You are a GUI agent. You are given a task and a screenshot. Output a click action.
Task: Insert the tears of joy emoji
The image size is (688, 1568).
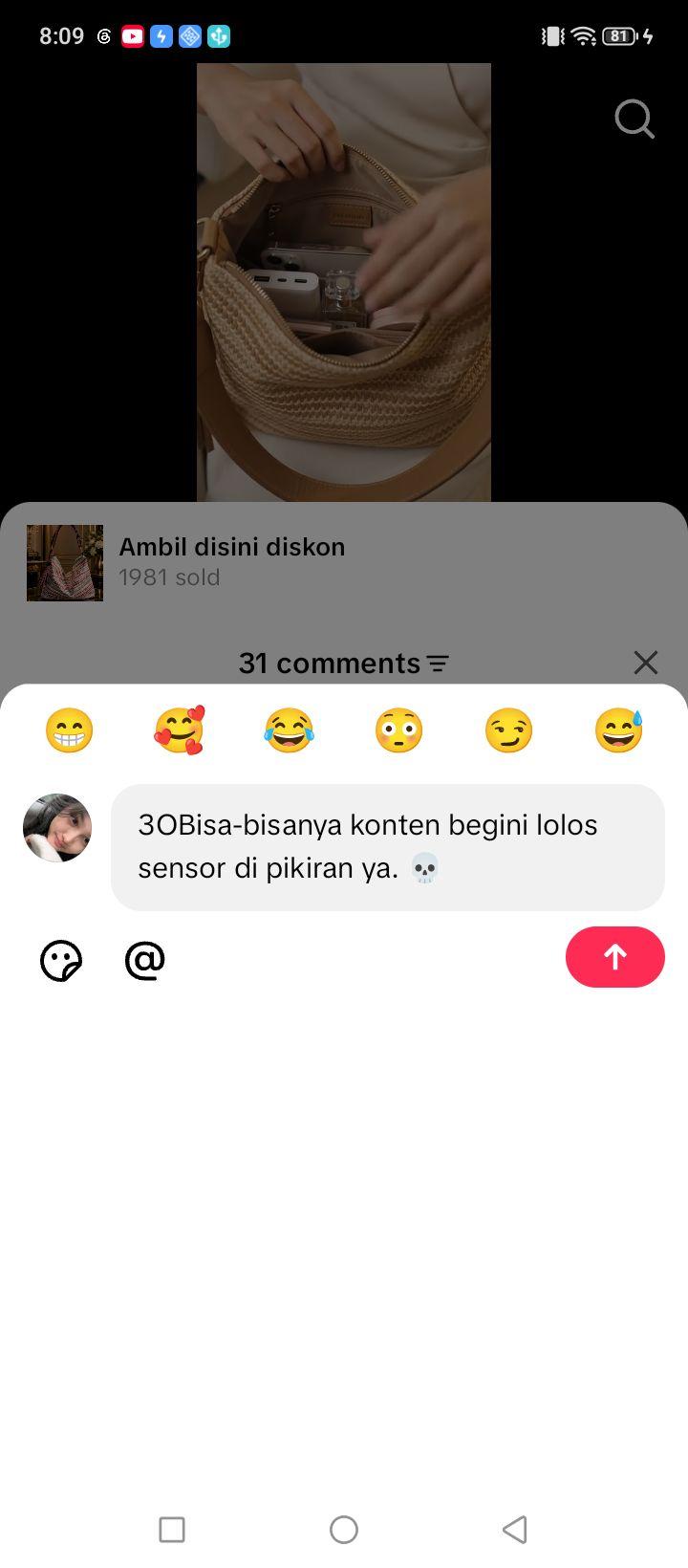[289, 731]
